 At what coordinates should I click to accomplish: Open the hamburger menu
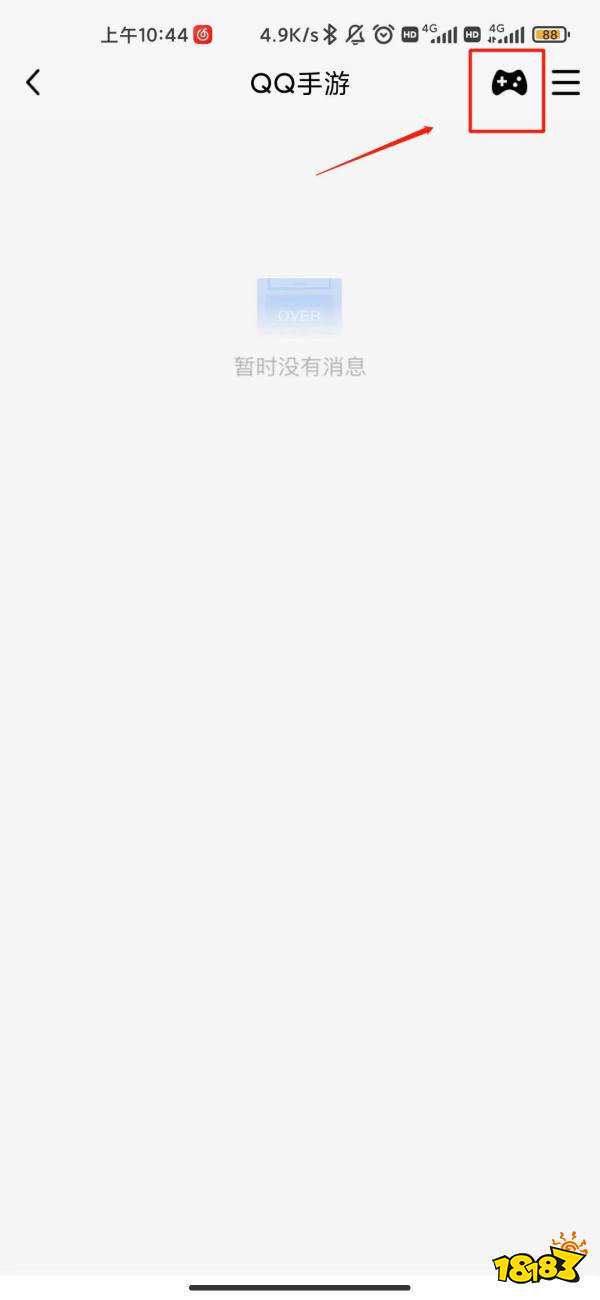point(566,83)
